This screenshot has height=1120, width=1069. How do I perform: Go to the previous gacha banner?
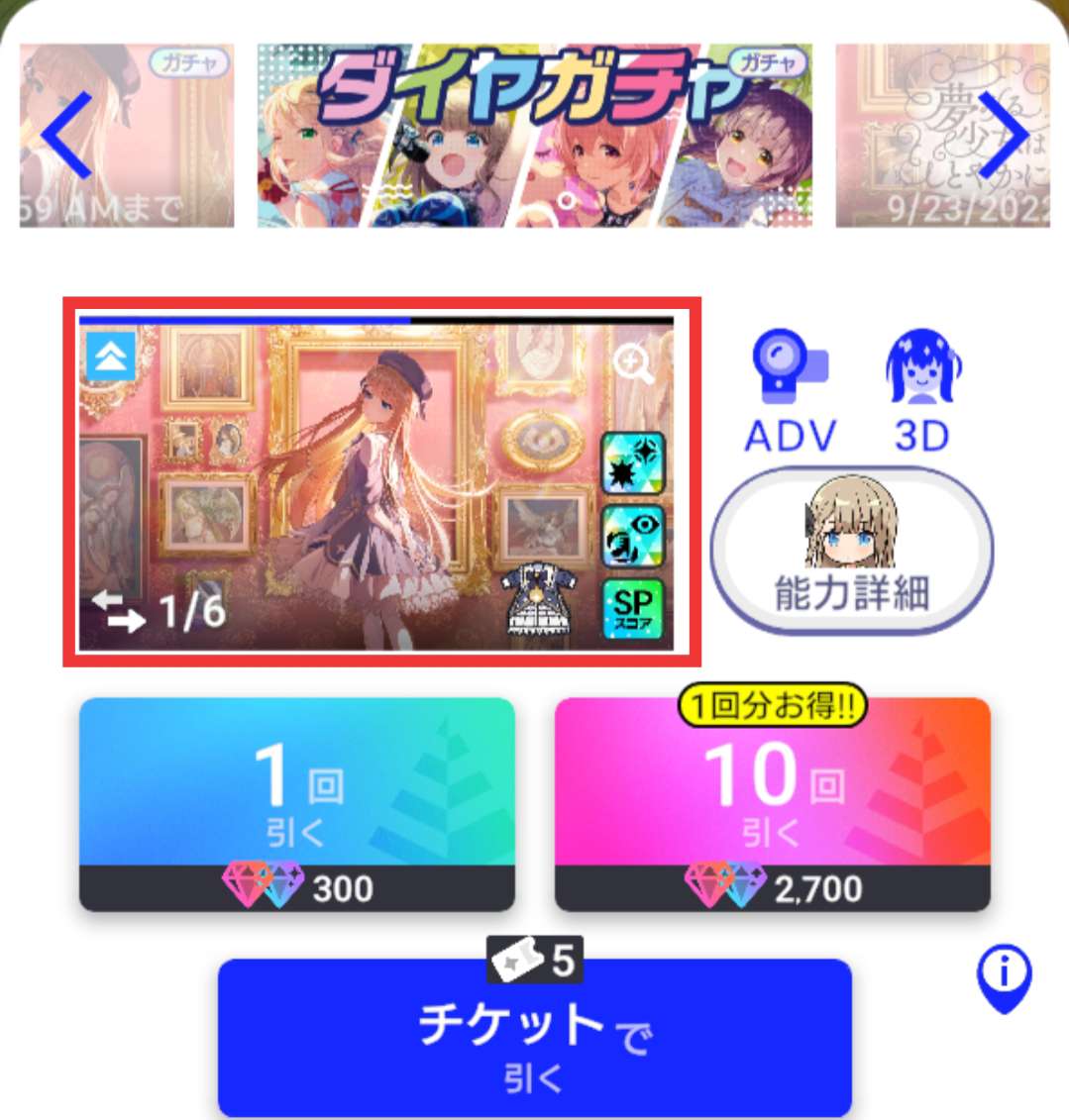67,136
